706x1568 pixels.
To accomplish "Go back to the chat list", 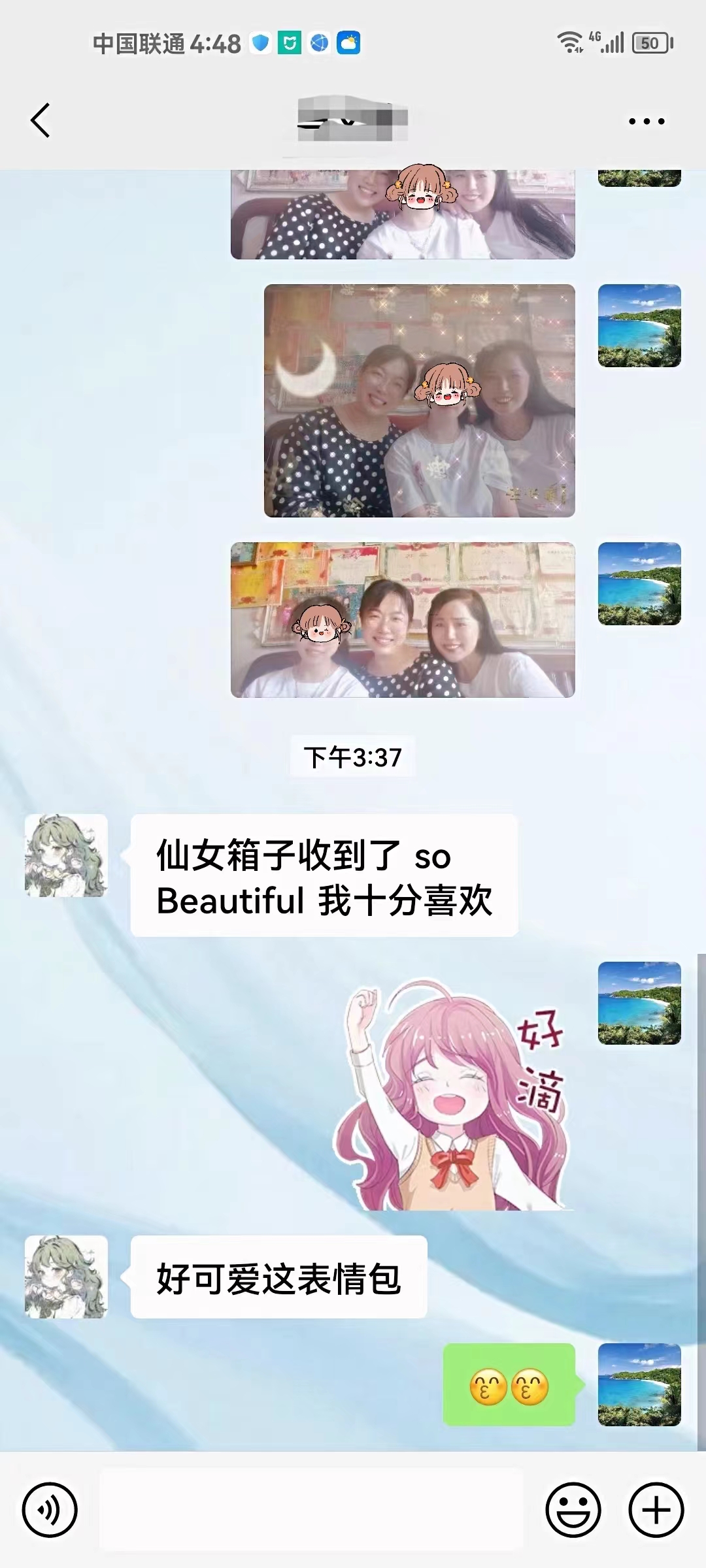I will tap(41, 121).
